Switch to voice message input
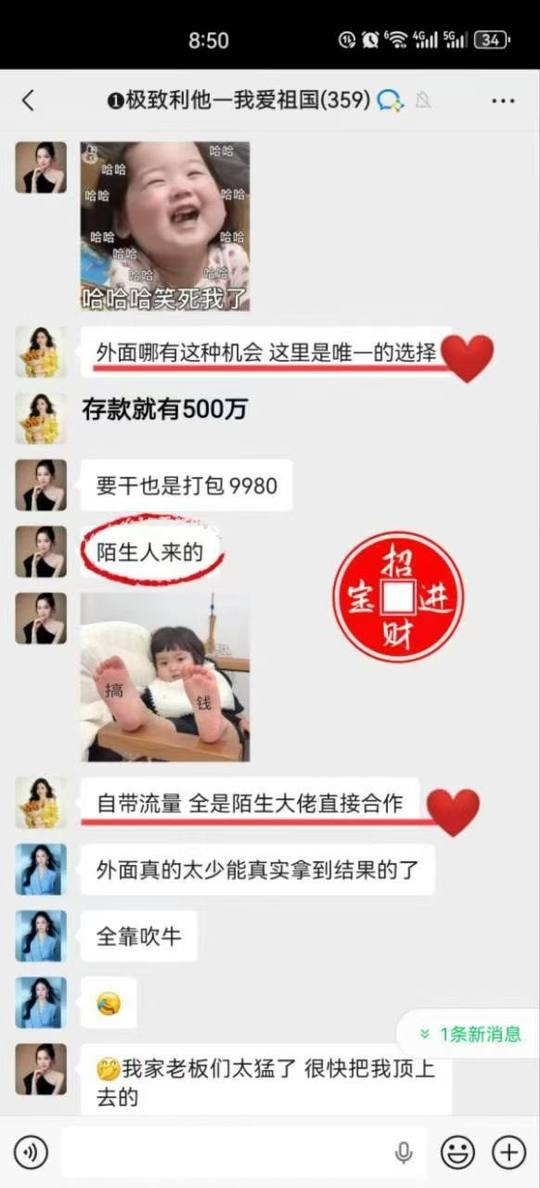This screenshot has width=540, height=1188. pos(30,1152)
